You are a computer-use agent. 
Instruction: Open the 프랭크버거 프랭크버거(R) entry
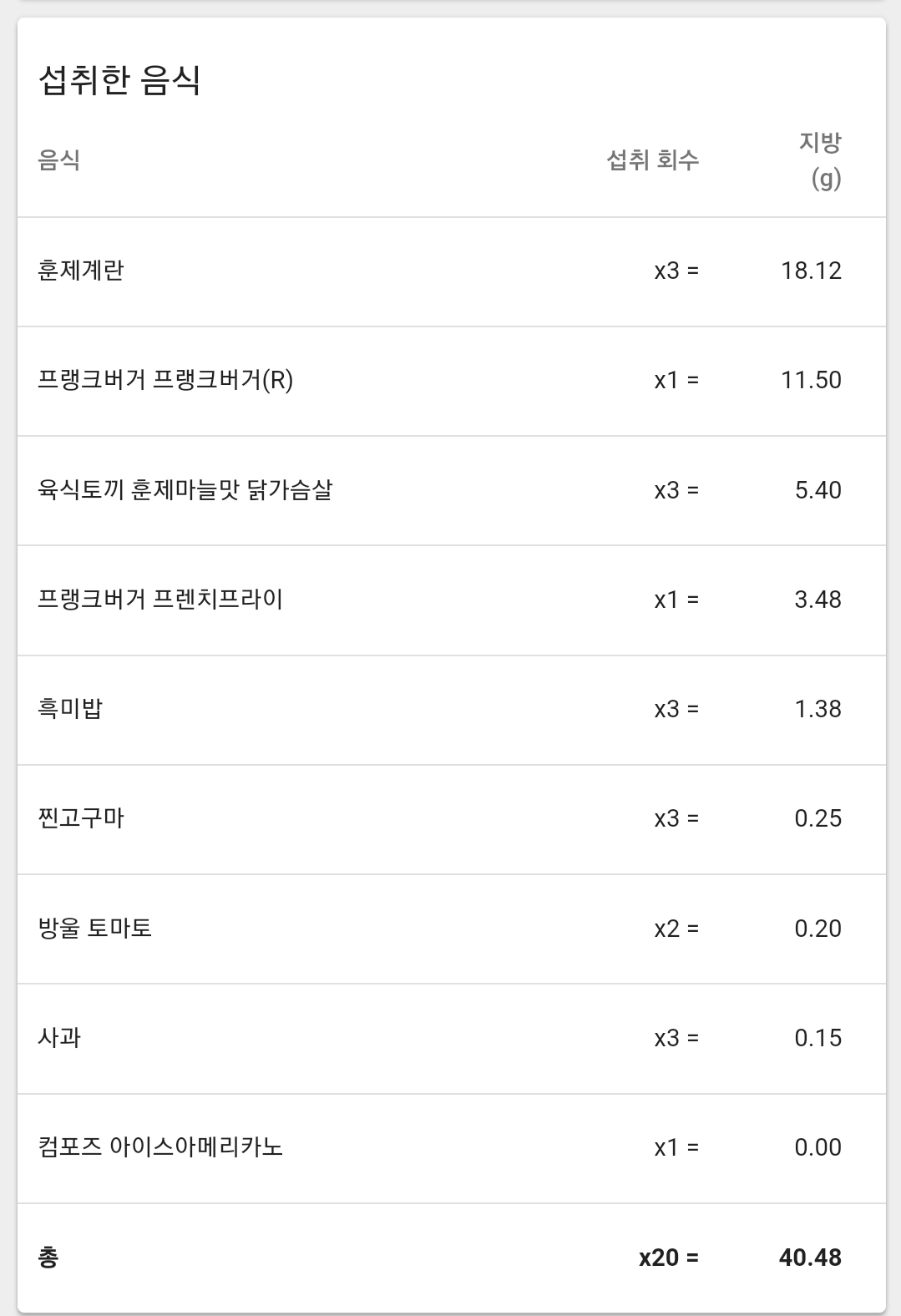(x=451, y=381)
